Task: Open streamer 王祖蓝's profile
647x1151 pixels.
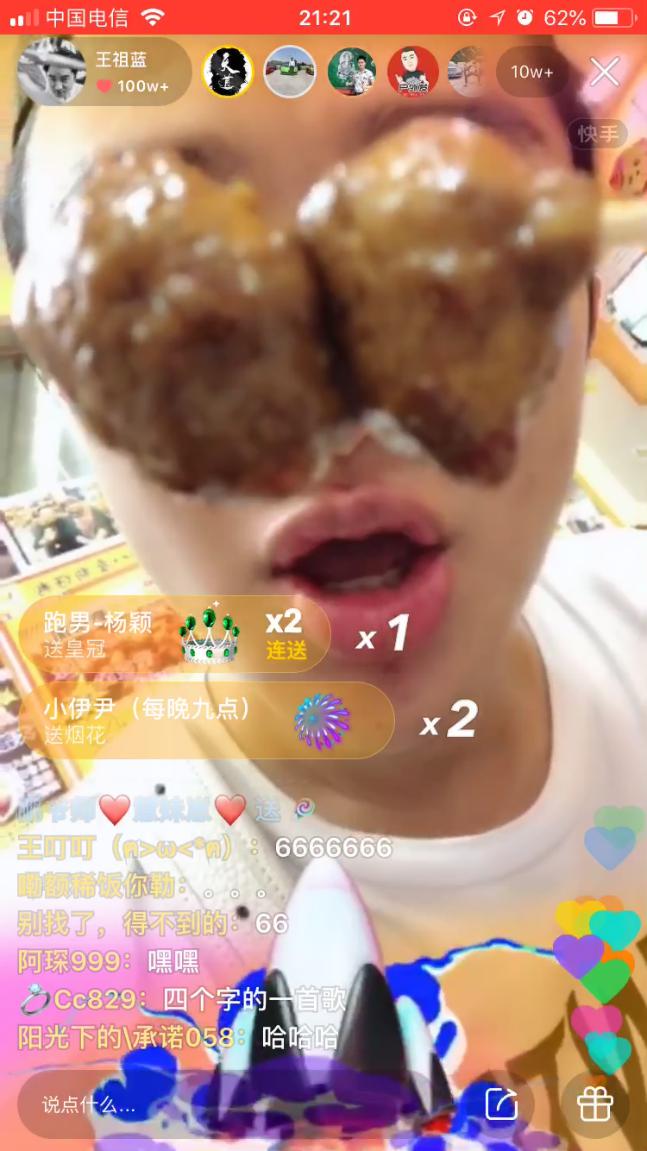Action: coord(52,72)
